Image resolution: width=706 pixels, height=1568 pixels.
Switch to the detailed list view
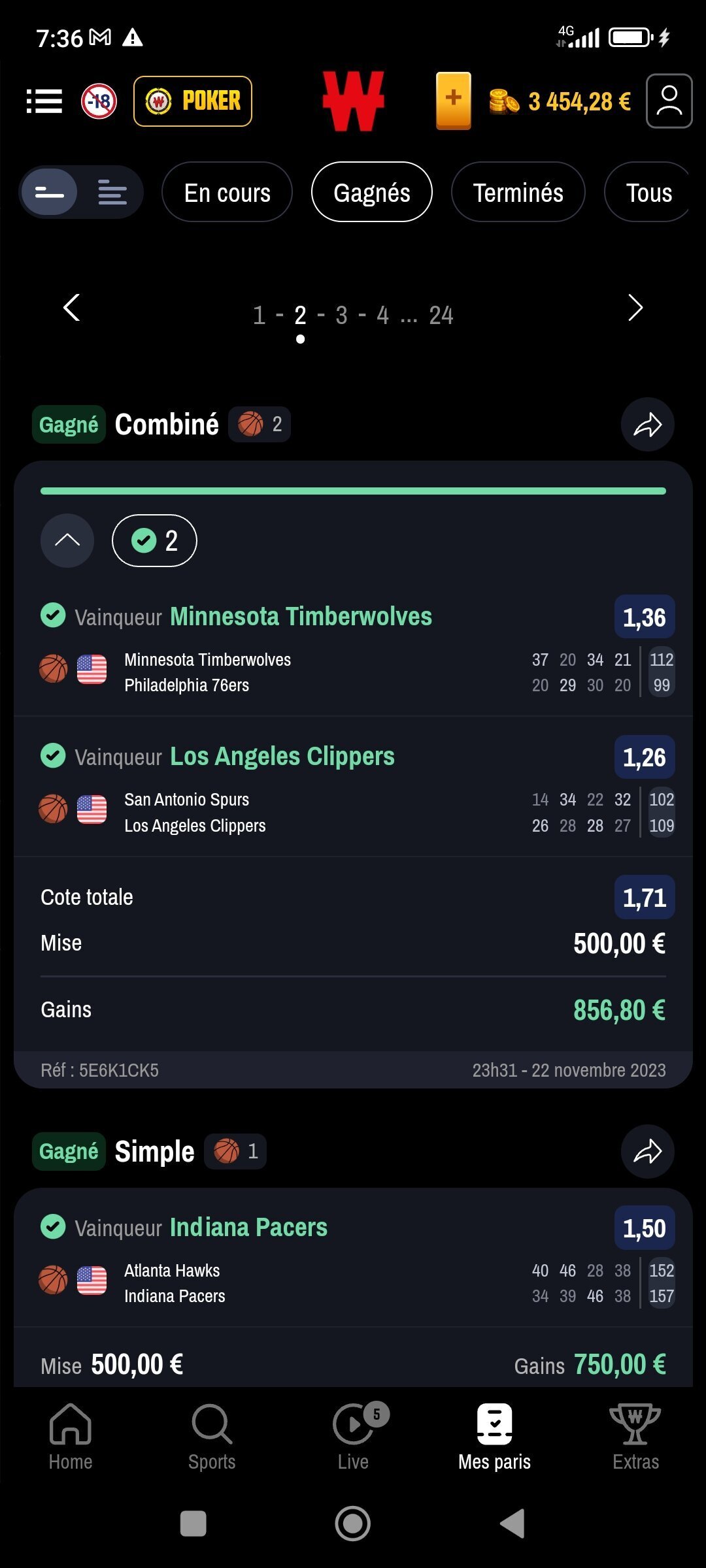coord(112,192)
